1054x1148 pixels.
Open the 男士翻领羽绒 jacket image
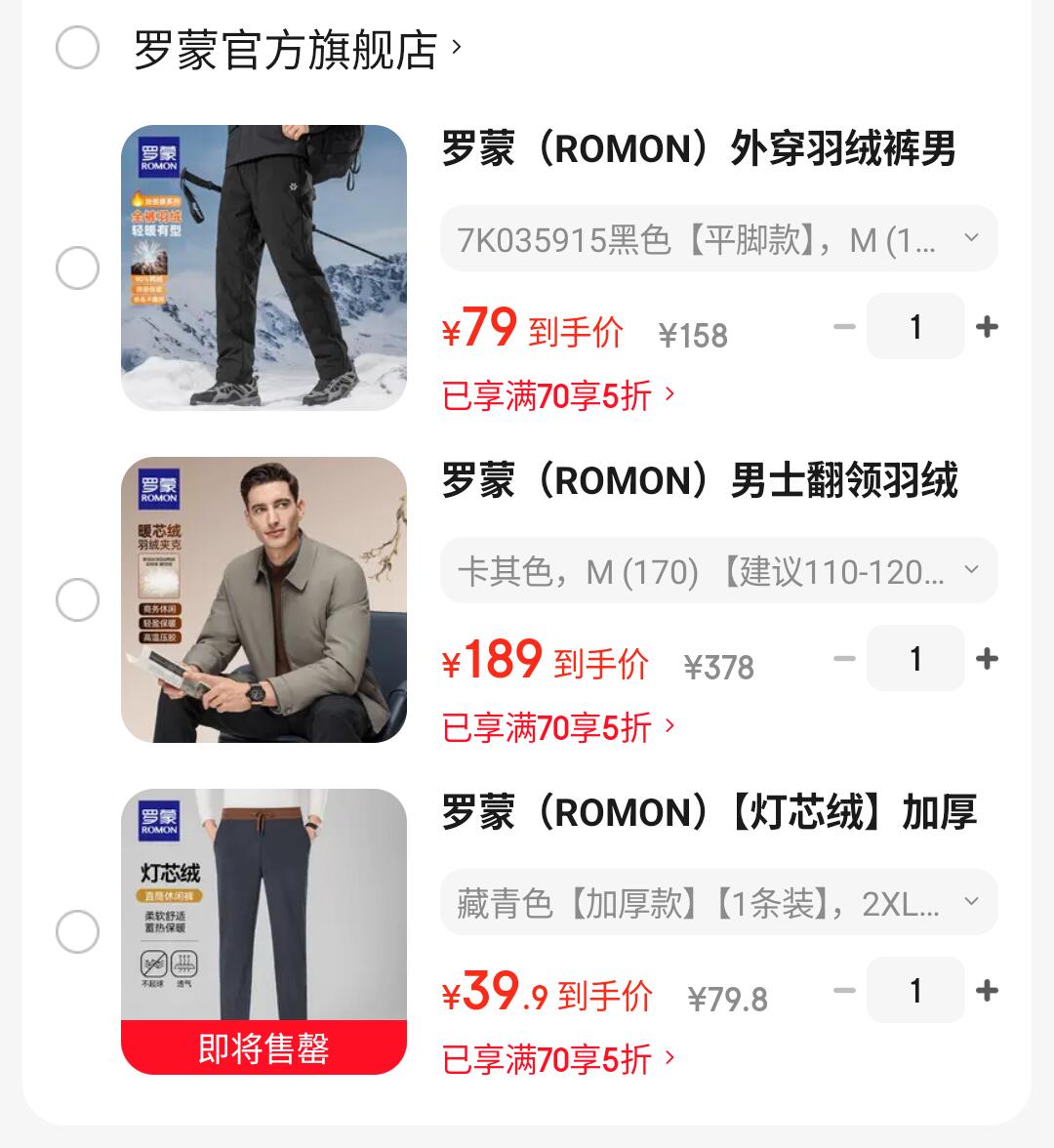(263, 599)
